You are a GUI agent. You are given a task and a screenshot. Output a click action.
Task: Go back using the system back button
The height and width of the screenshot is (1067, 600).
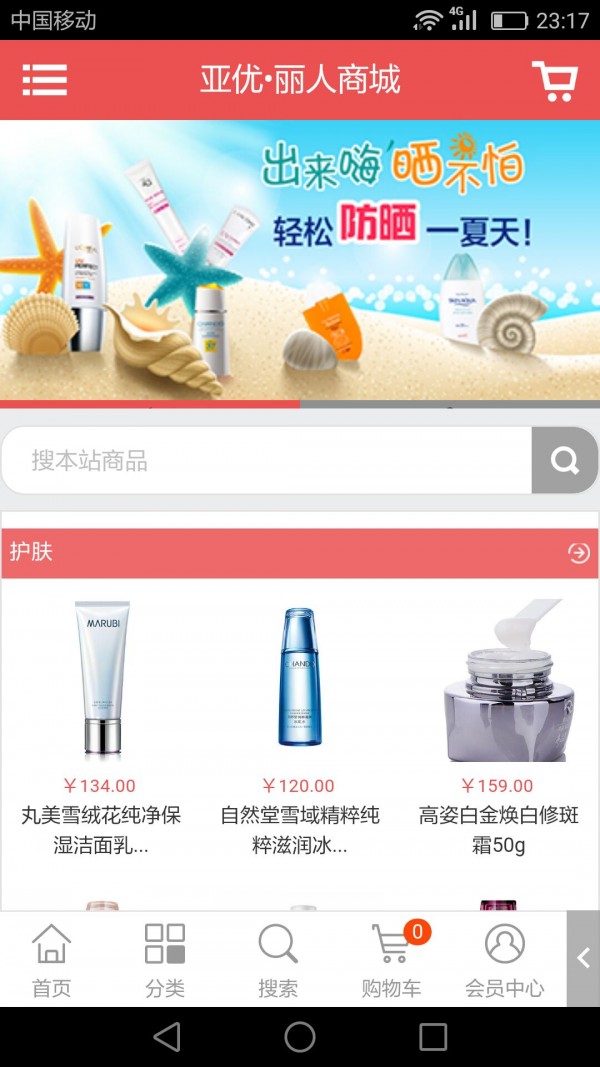(167, 1037)
